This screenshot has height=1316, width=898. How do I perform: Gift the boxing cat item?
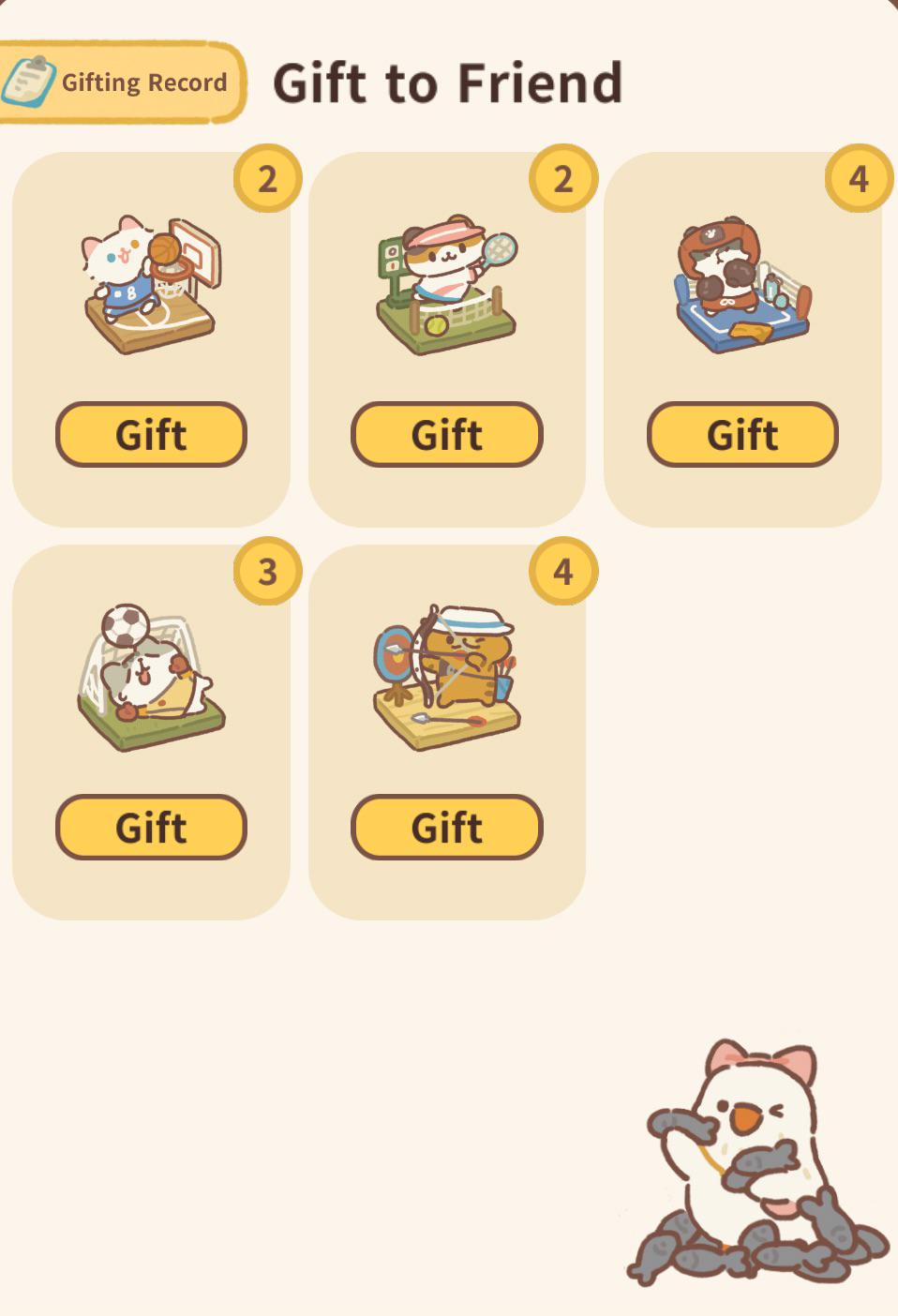[x=742, y=435]
